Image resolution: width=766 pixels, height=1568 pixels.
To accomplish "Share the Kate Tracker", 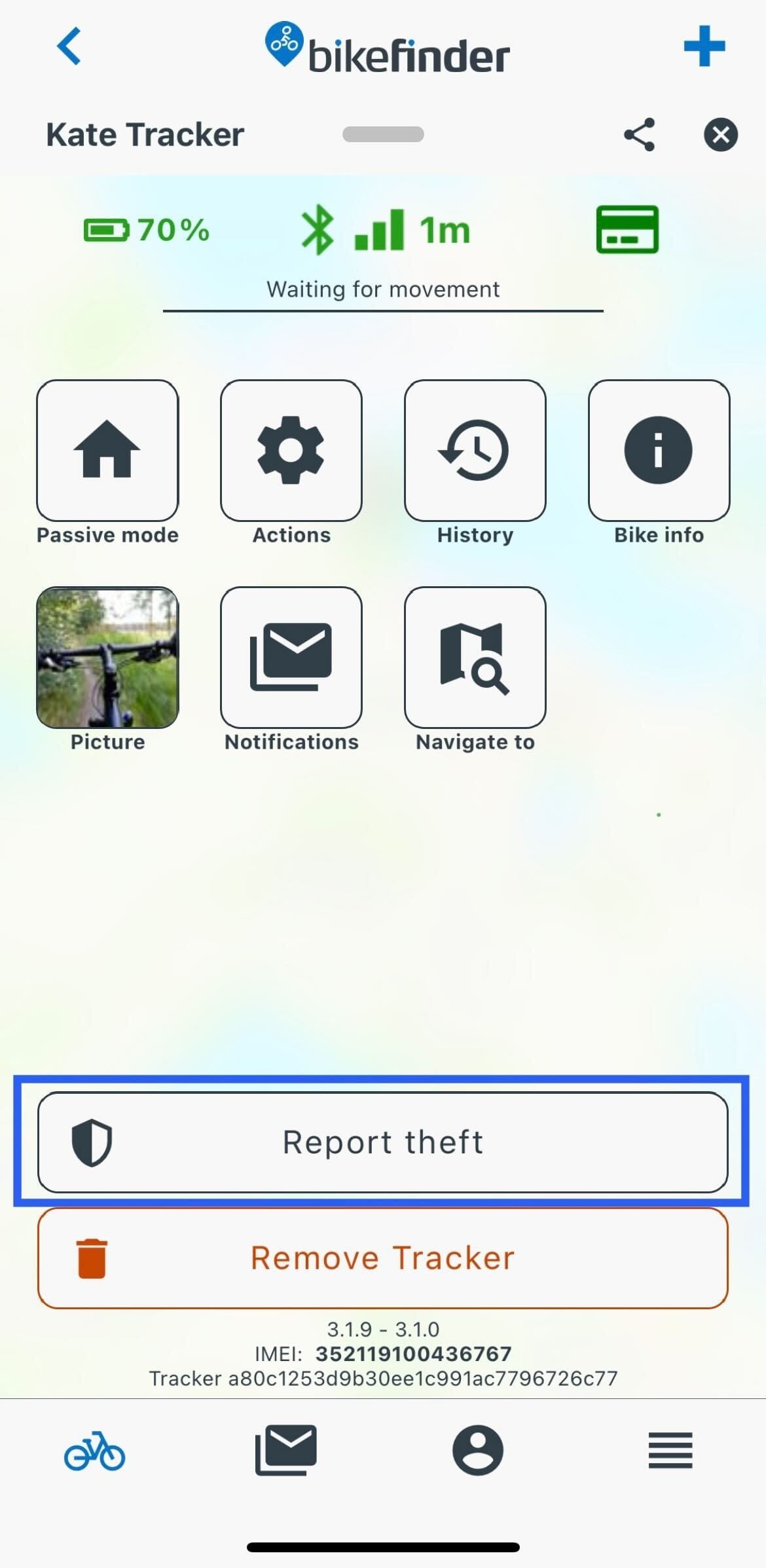I will pyautogui.click(x=639, y=135).
